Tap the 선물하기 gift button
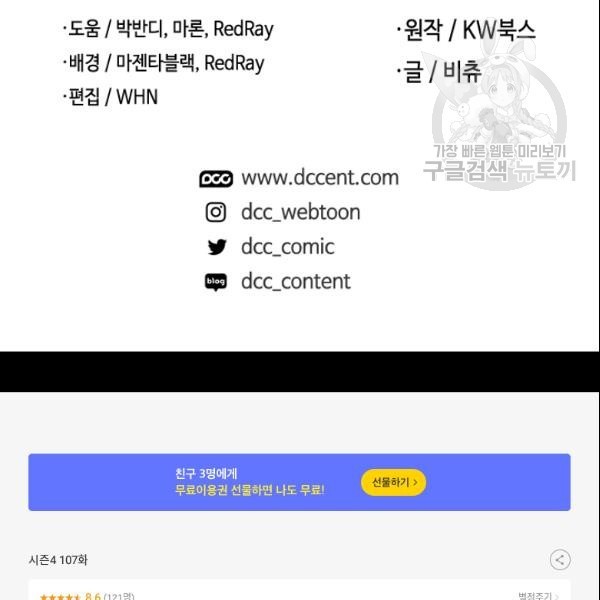This screenshot has width=600, height=600. [394, 482]
